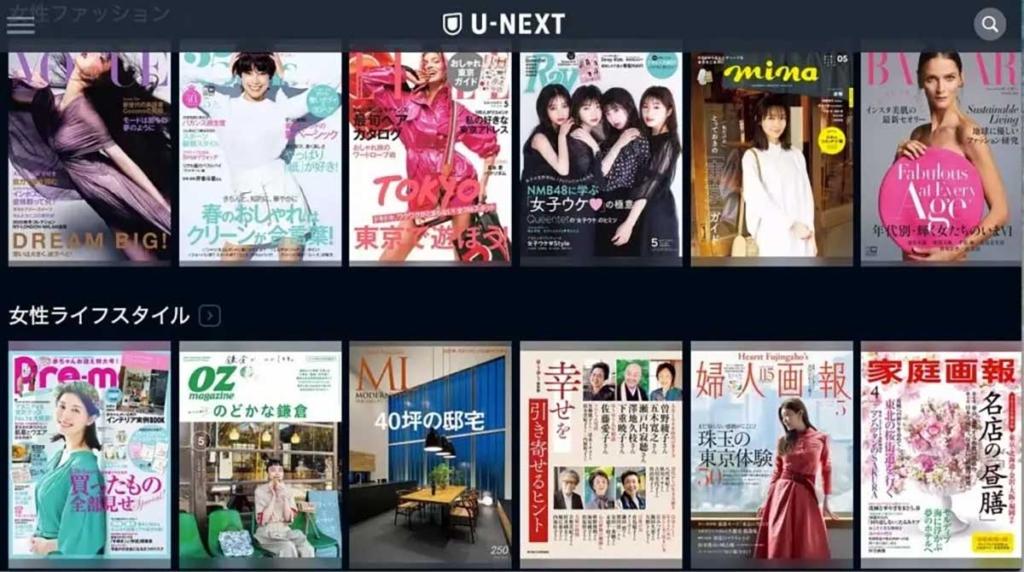Open the 婦人画報 magazine
Screen dimensions: 1024x572
click(771, 452)
